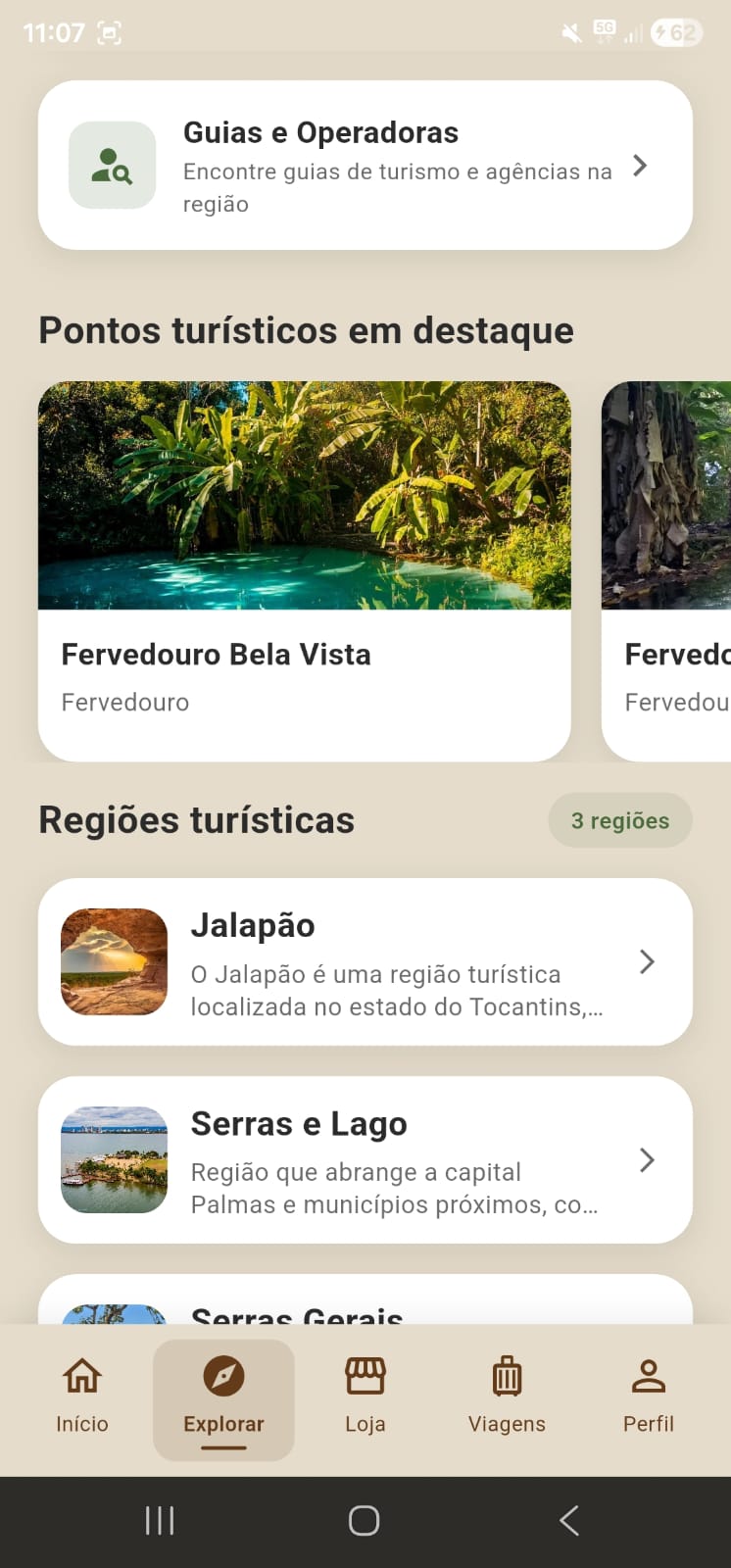Screen dimensions: 731x1568
Task: Open the Loja storefront icon
Action: coord(365,1376)
